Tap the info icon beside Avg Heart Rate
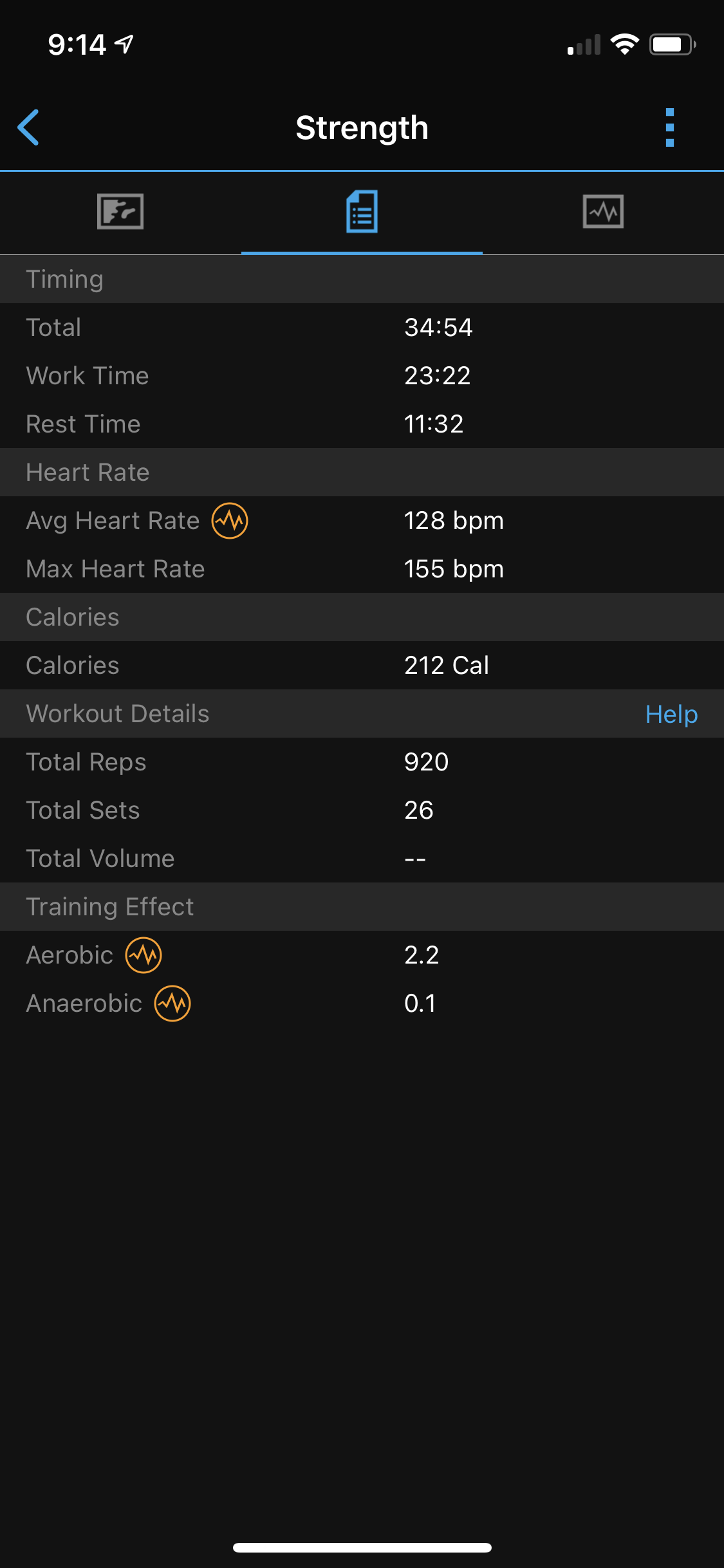 pos(230,521)
